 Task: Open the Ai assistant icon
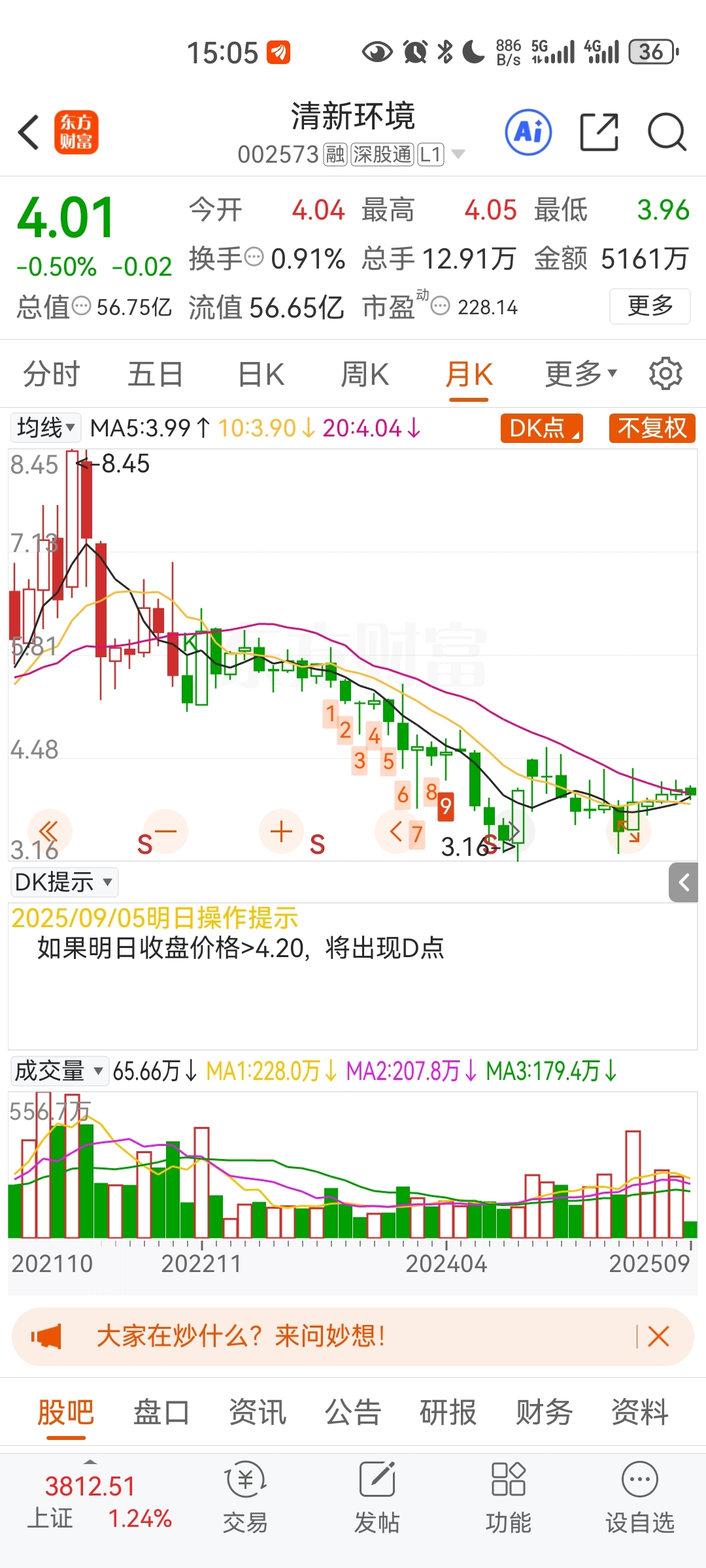[x=528, y=132]
